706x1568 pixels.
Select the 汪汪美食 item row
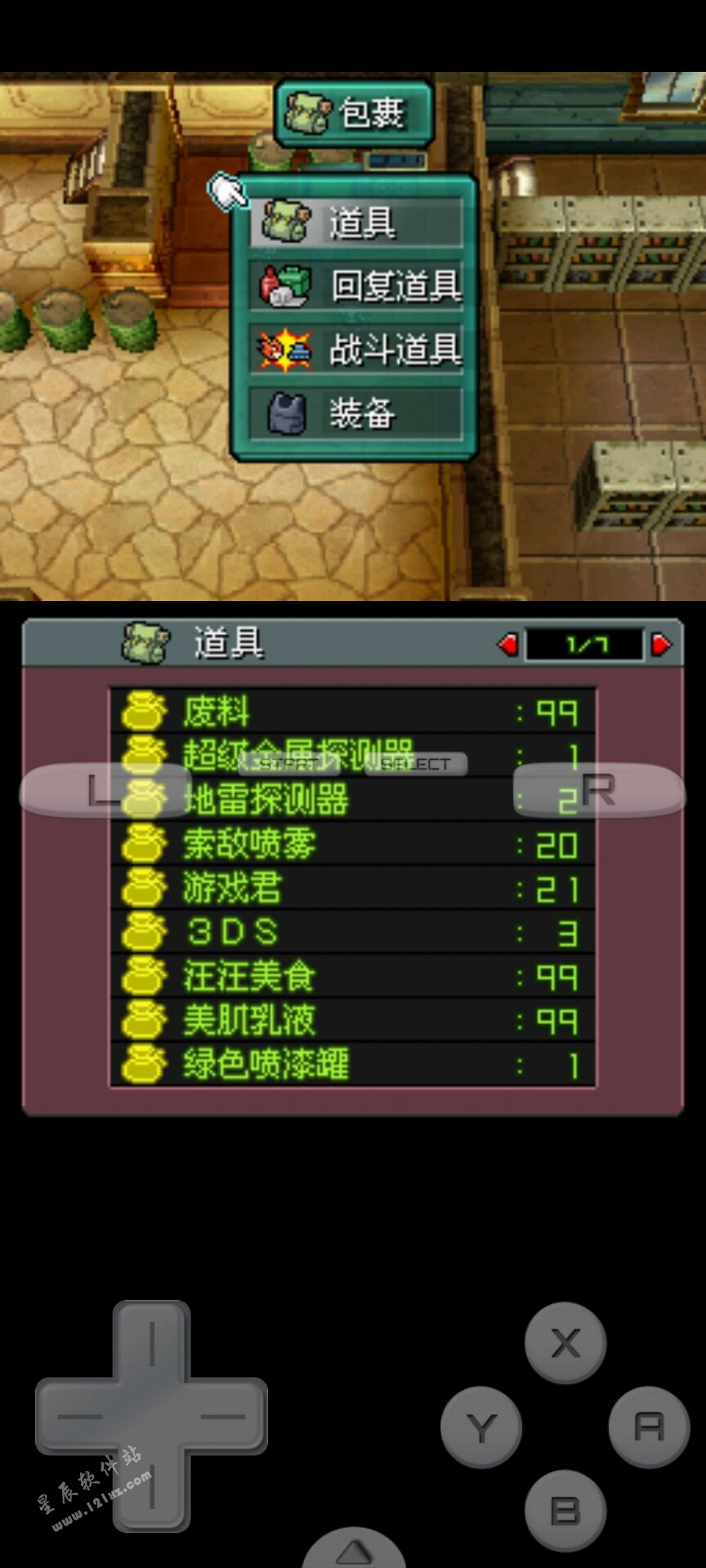(353, 977)
